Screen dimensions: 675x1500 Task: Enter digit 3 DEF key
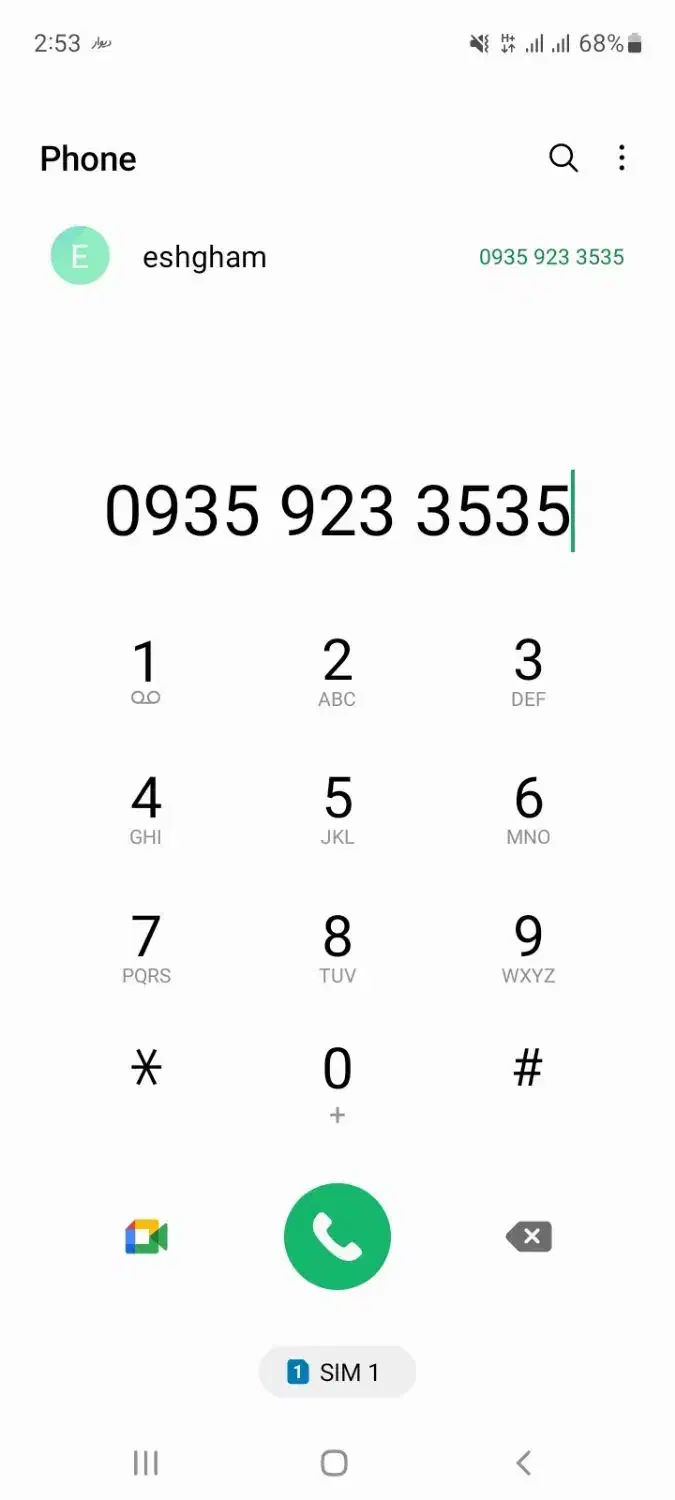click(x=528, y=671)
